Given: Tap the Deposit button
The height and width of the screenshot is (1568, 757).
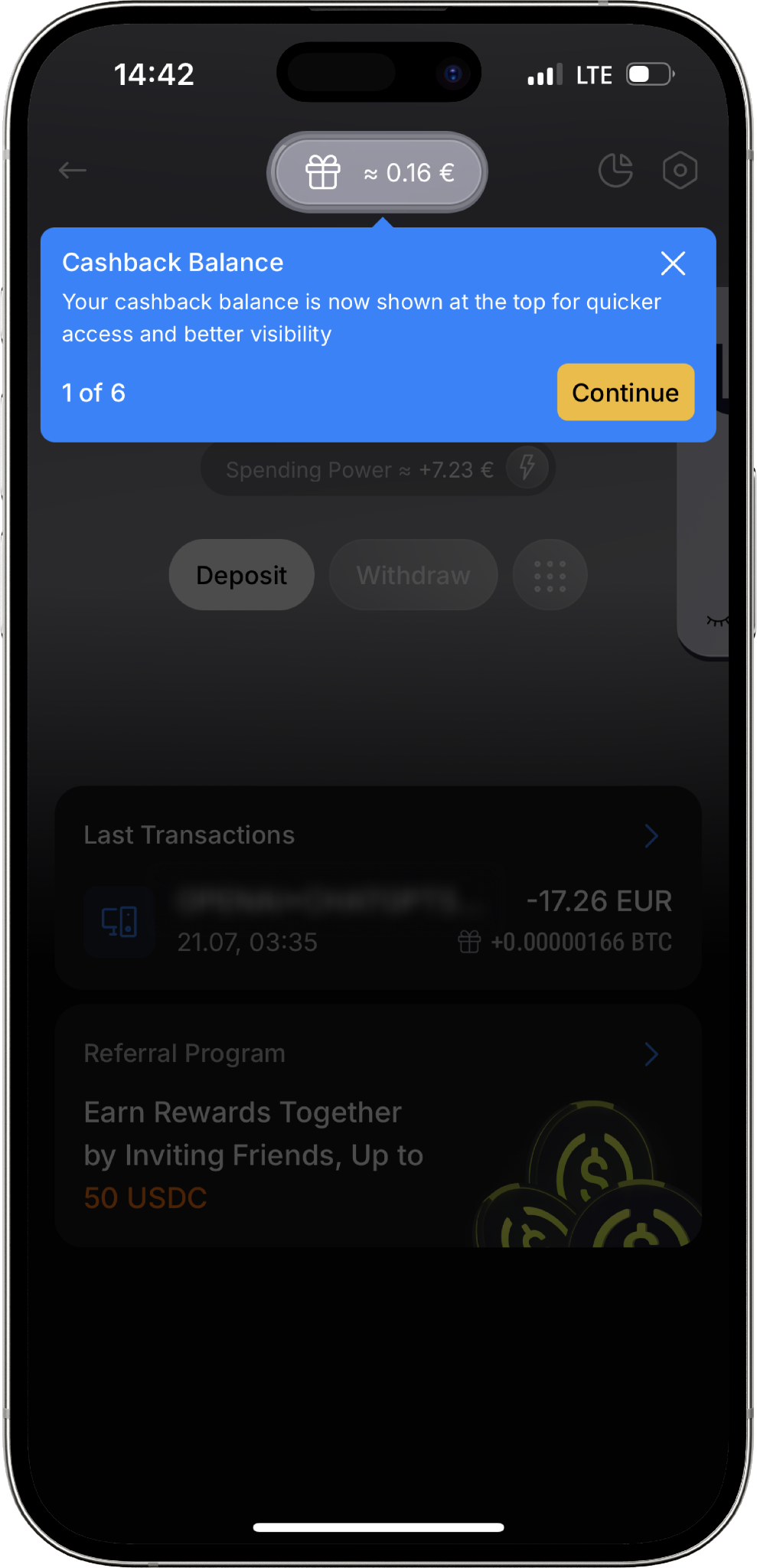Looking at the screenshot, I should click(x=241, y=575).
